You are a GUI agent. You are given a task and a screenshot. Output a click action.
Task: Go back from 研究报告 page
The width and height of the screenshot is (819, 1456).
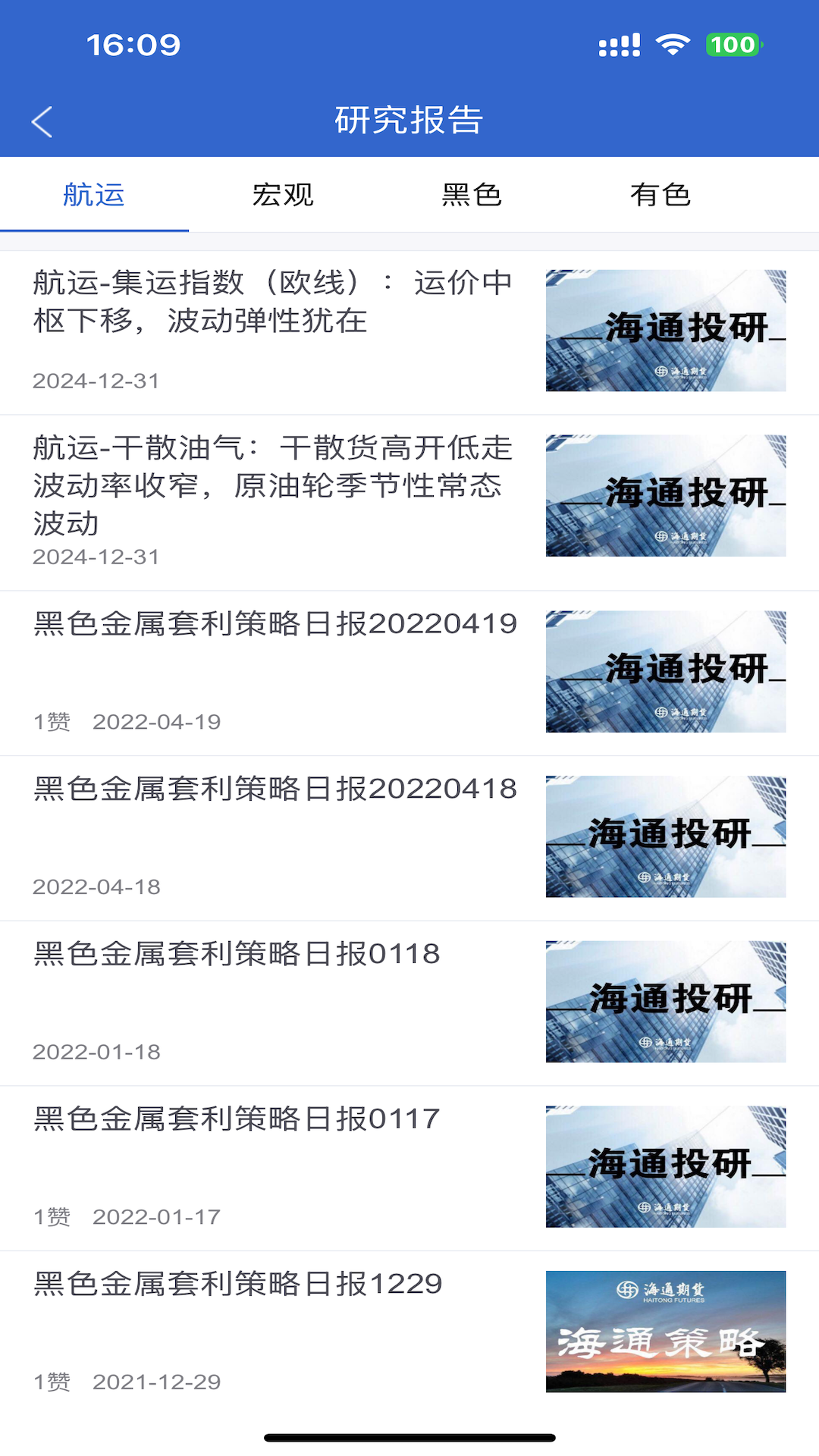pyautogui.click(x=42, y=121)
